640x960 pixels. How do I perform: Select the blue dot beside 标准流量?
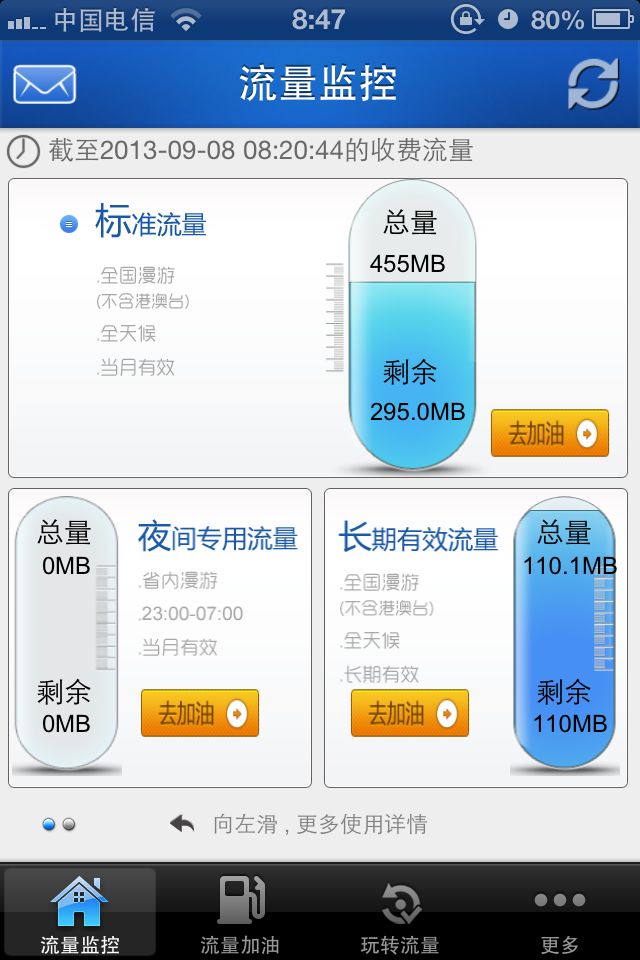pos(69,224)
